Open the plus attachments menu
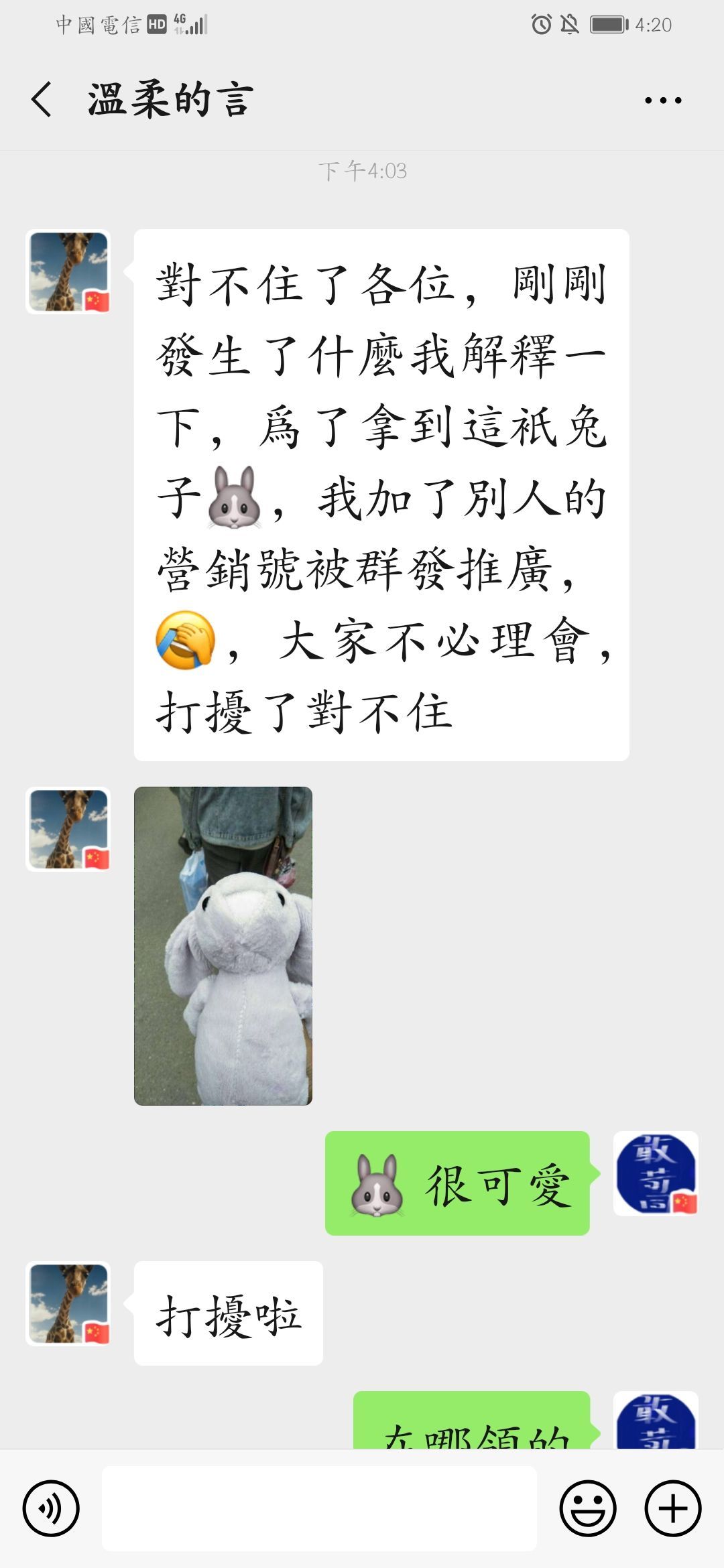The image size is (724, 1568). (672, 1508)
